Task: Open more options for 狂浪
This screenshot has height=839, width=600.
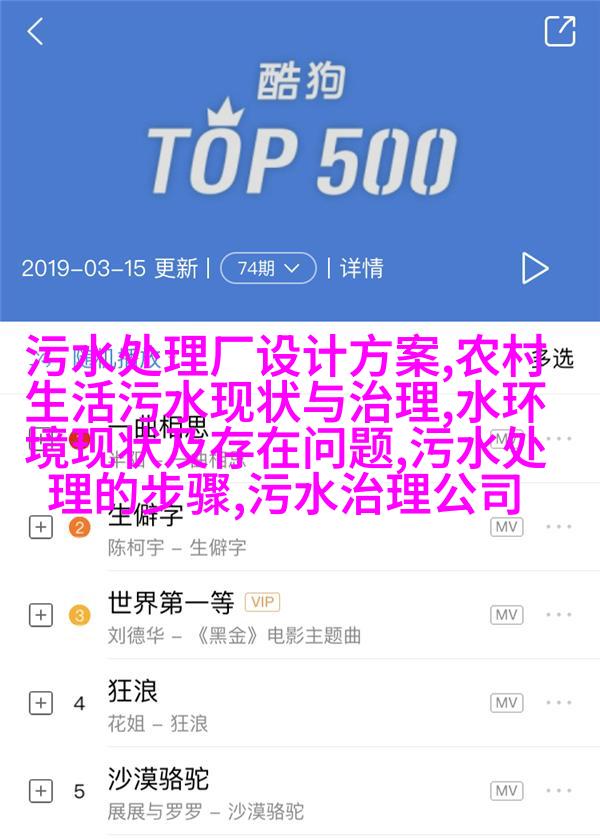Action: [560, 702]
